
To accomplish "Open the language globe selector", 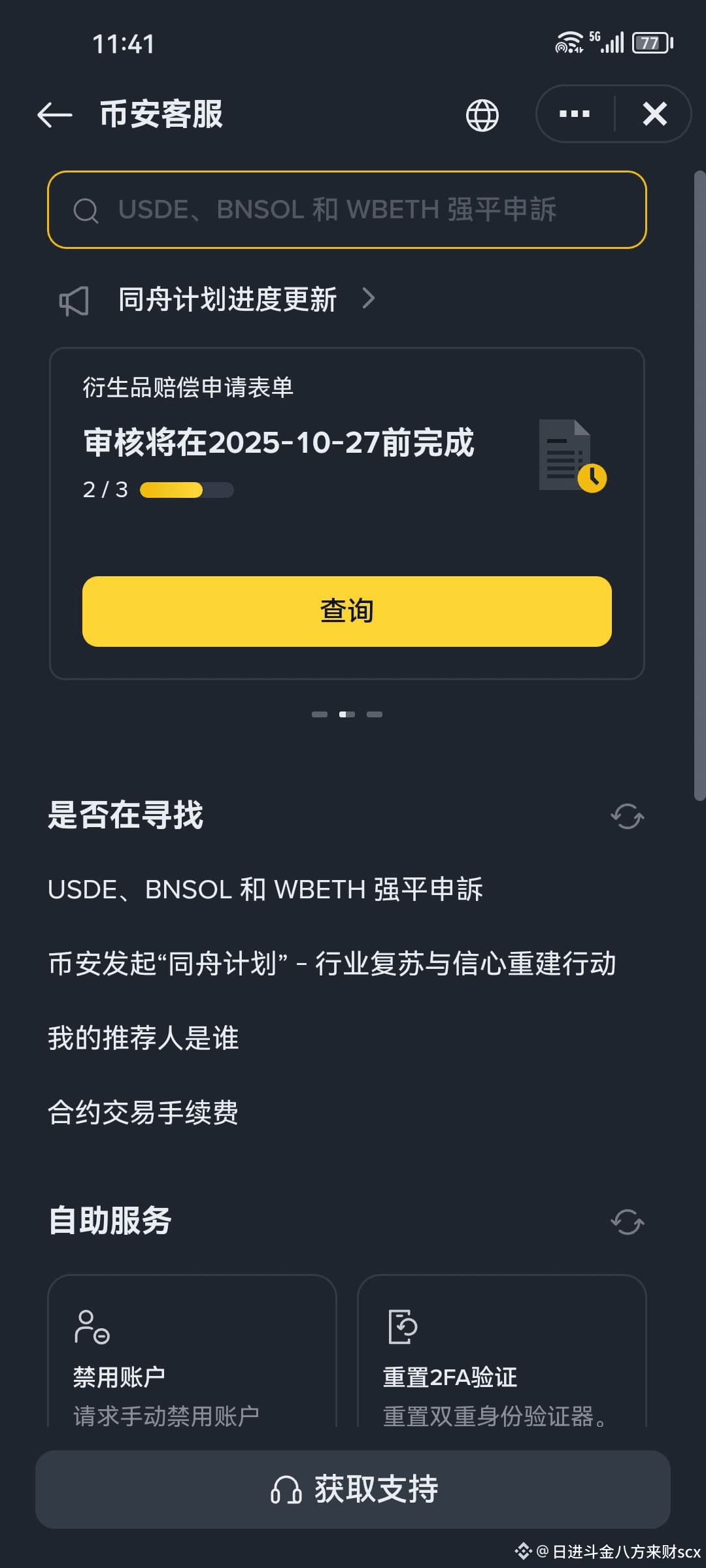I will pos(482,115).
